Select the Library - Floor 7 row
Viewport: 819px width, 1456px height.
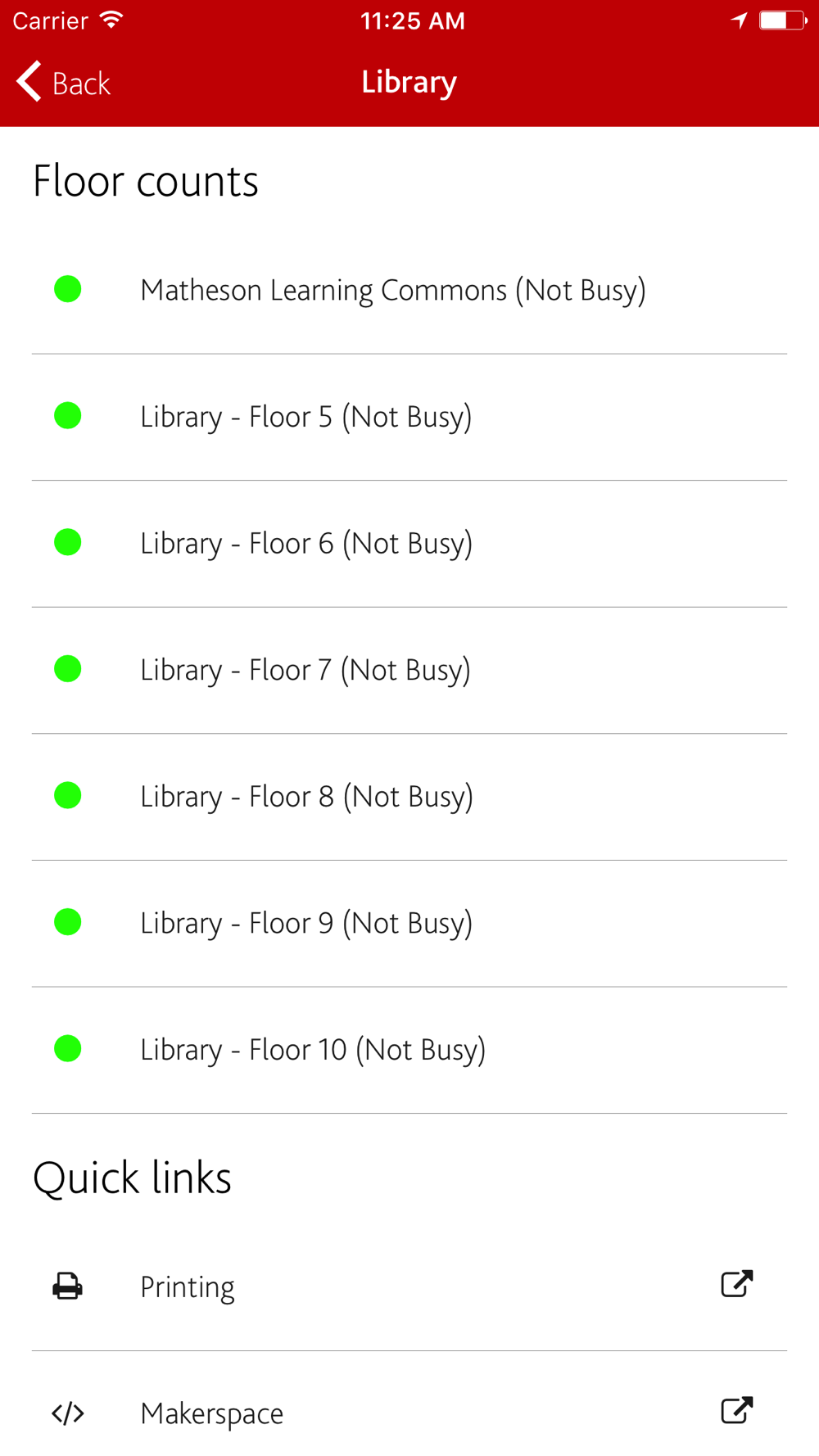click(409, 670)
